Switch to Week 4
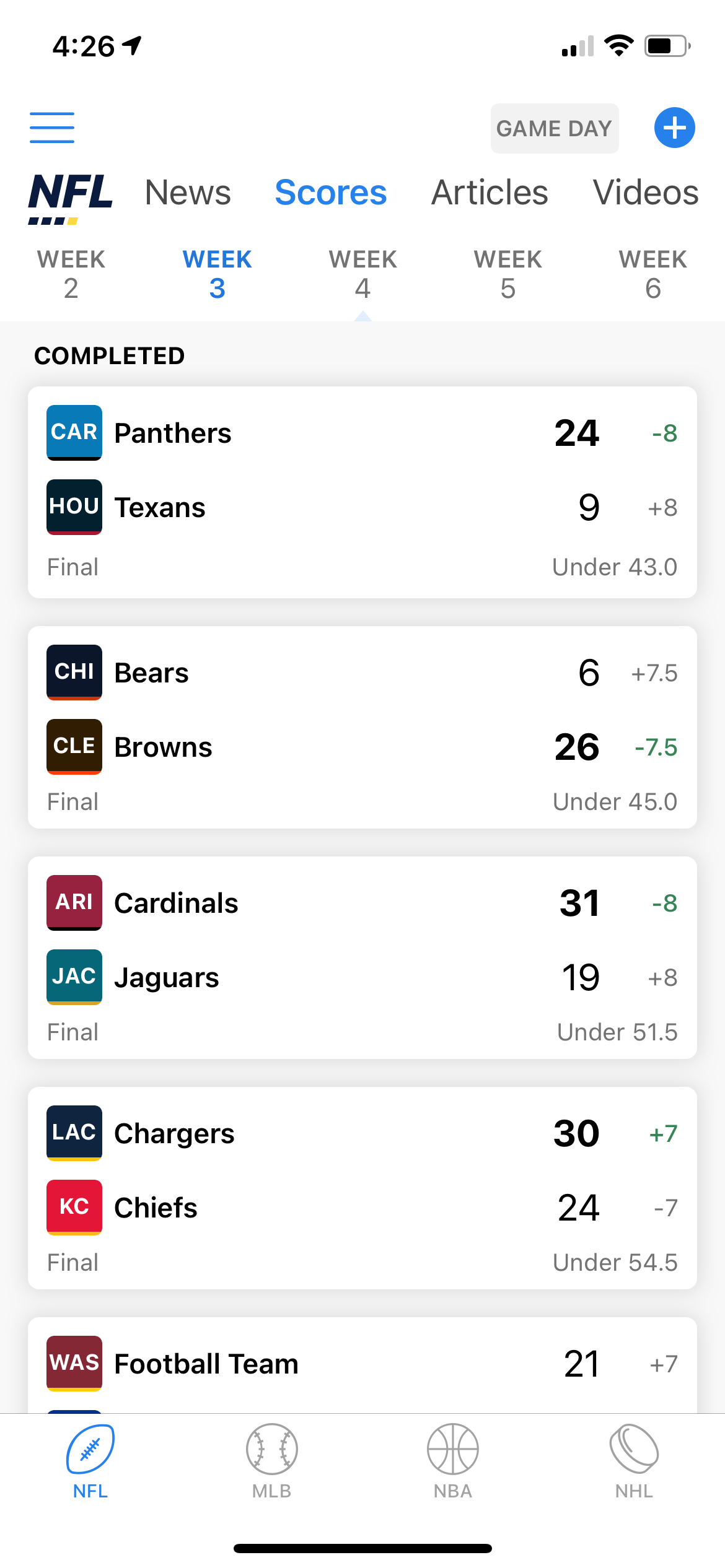 coord(362,274)
